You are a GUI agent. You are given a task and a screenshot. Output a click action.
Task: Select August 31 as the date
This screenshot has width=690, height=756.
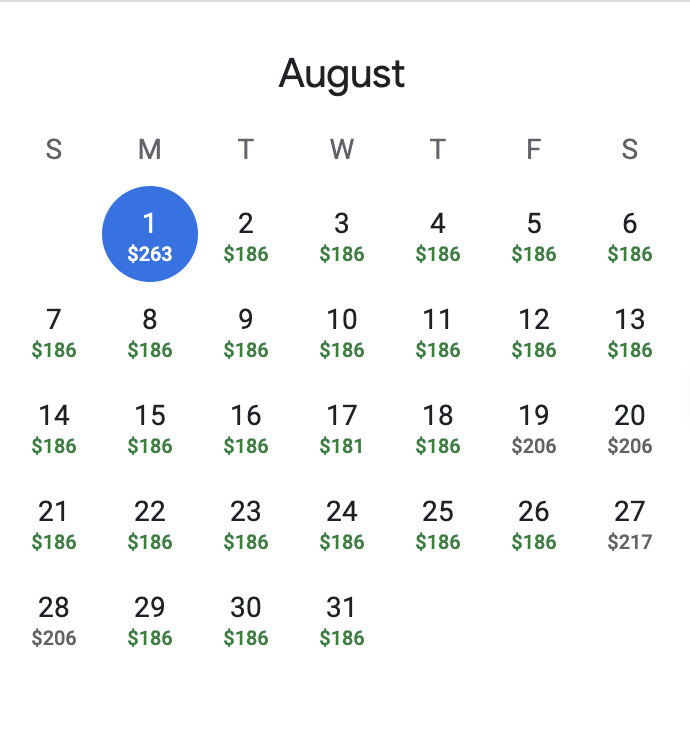(342, 619)
